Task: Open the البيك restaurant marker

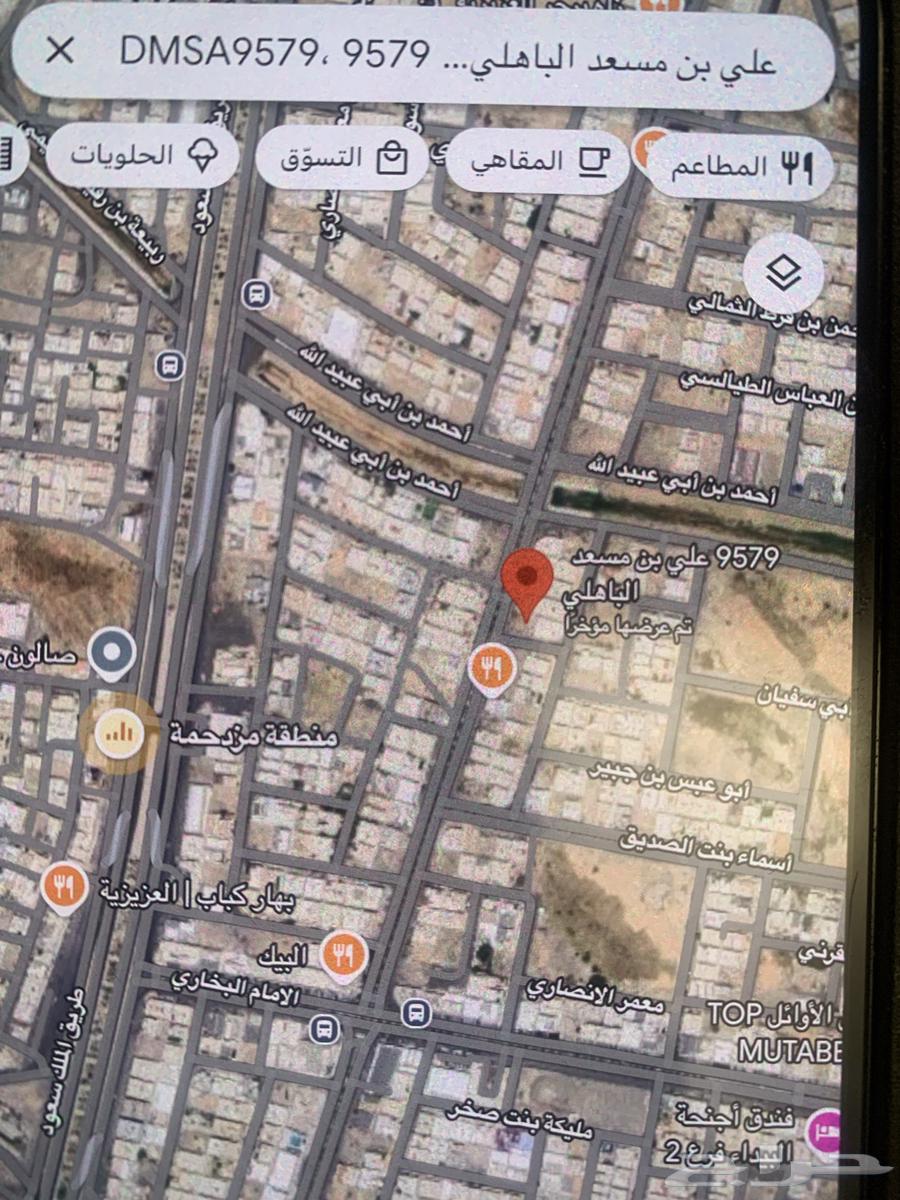Action: (x=343, y=956)
